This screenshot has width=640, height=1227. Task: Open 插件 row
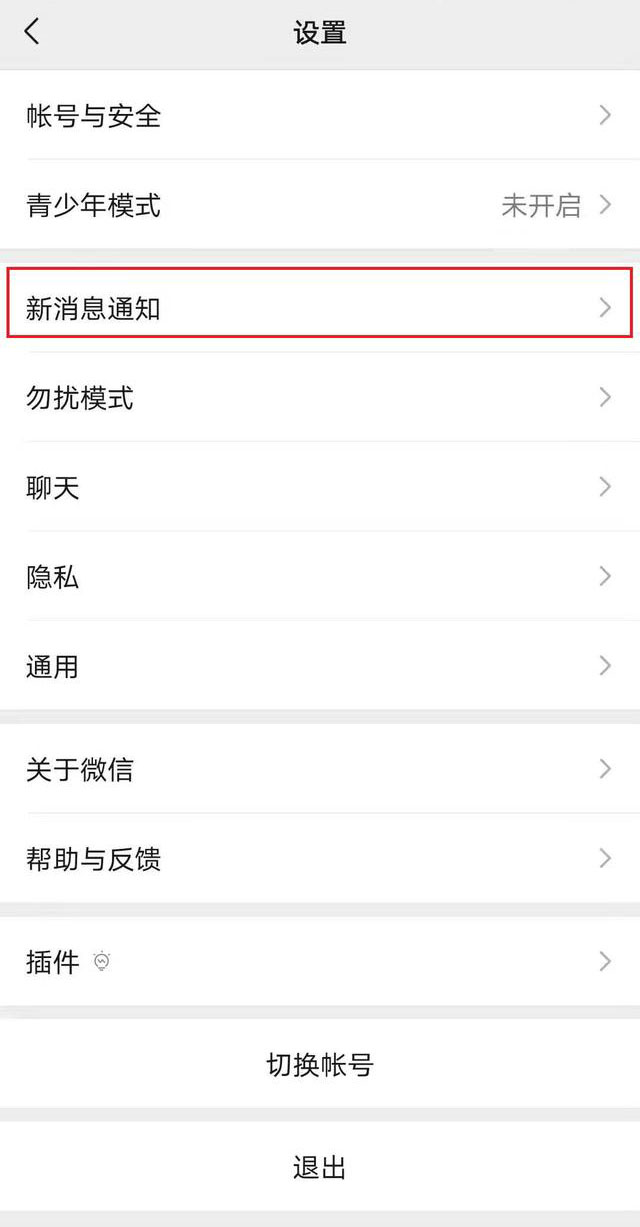click(x=320, y=962)
